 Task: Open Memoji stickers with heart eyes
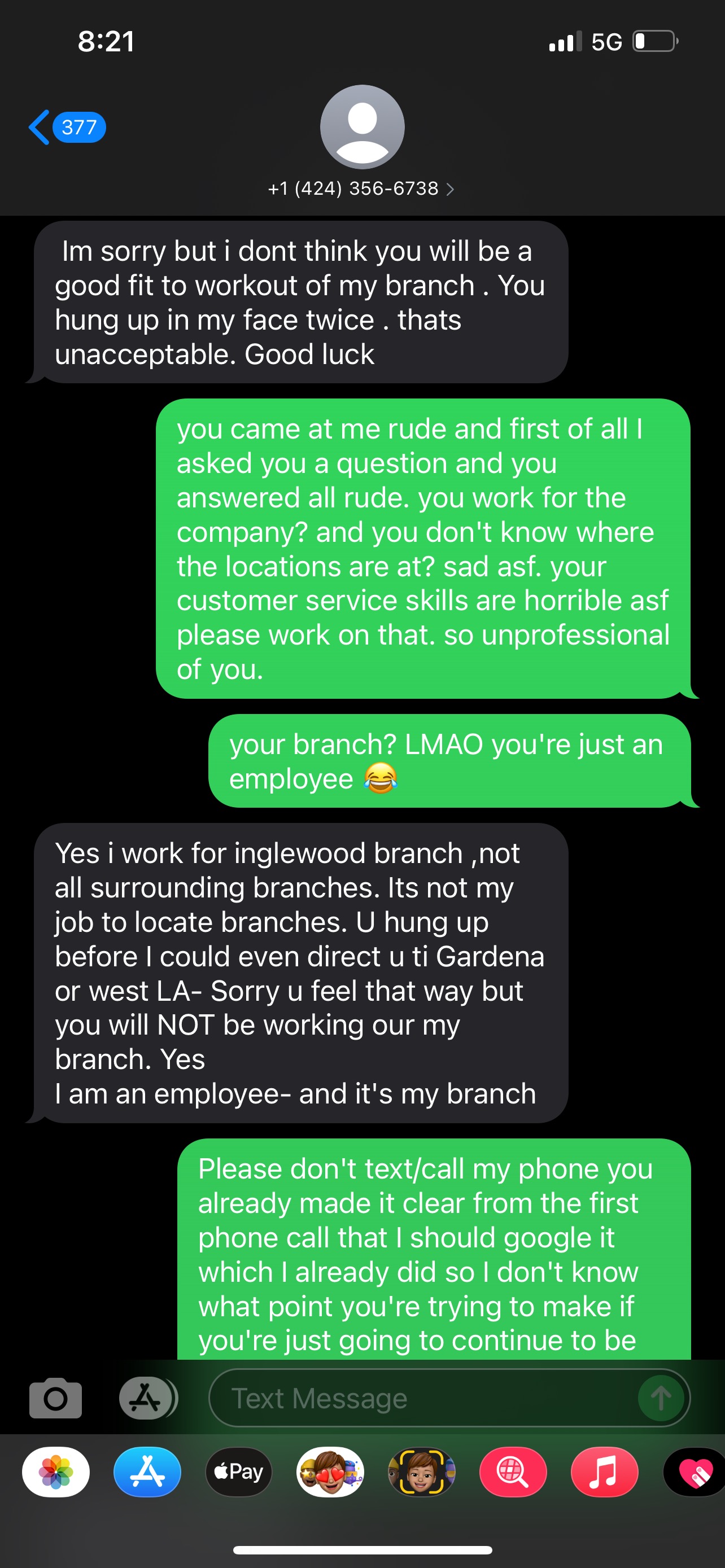[x=330, y=1472]
